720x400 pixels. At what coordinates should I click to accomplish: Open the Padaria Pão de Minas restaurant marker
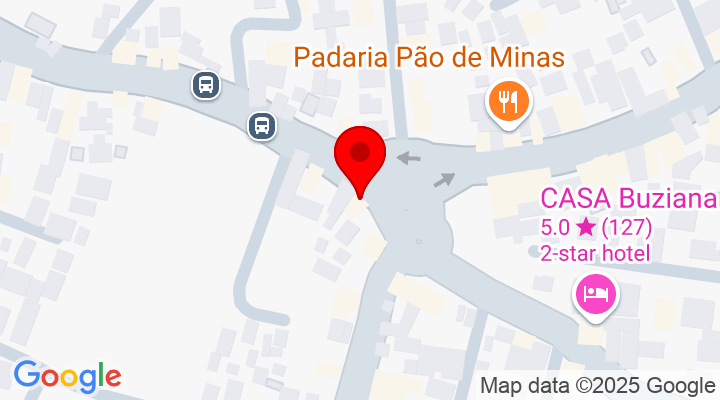click(509, 100)
